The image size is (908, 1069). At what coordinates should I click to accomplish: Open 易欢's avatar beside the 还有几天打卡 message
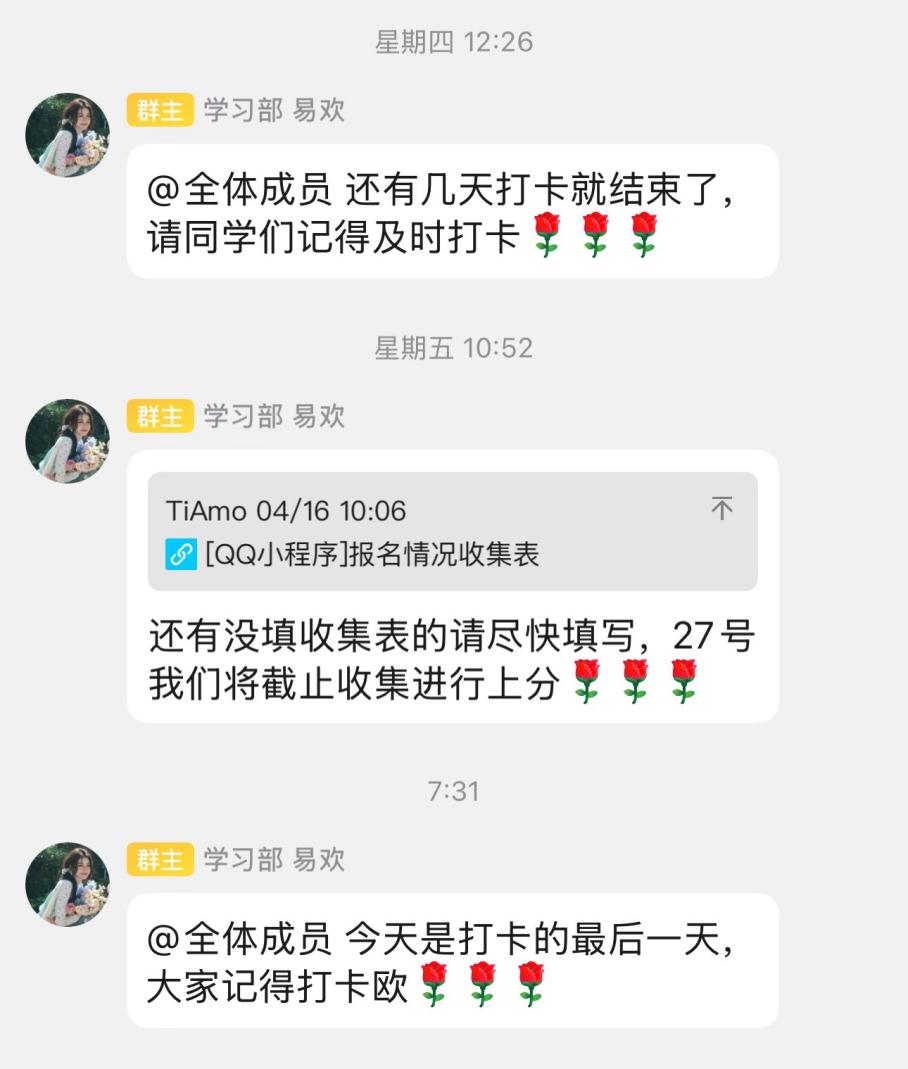(67, 135)
